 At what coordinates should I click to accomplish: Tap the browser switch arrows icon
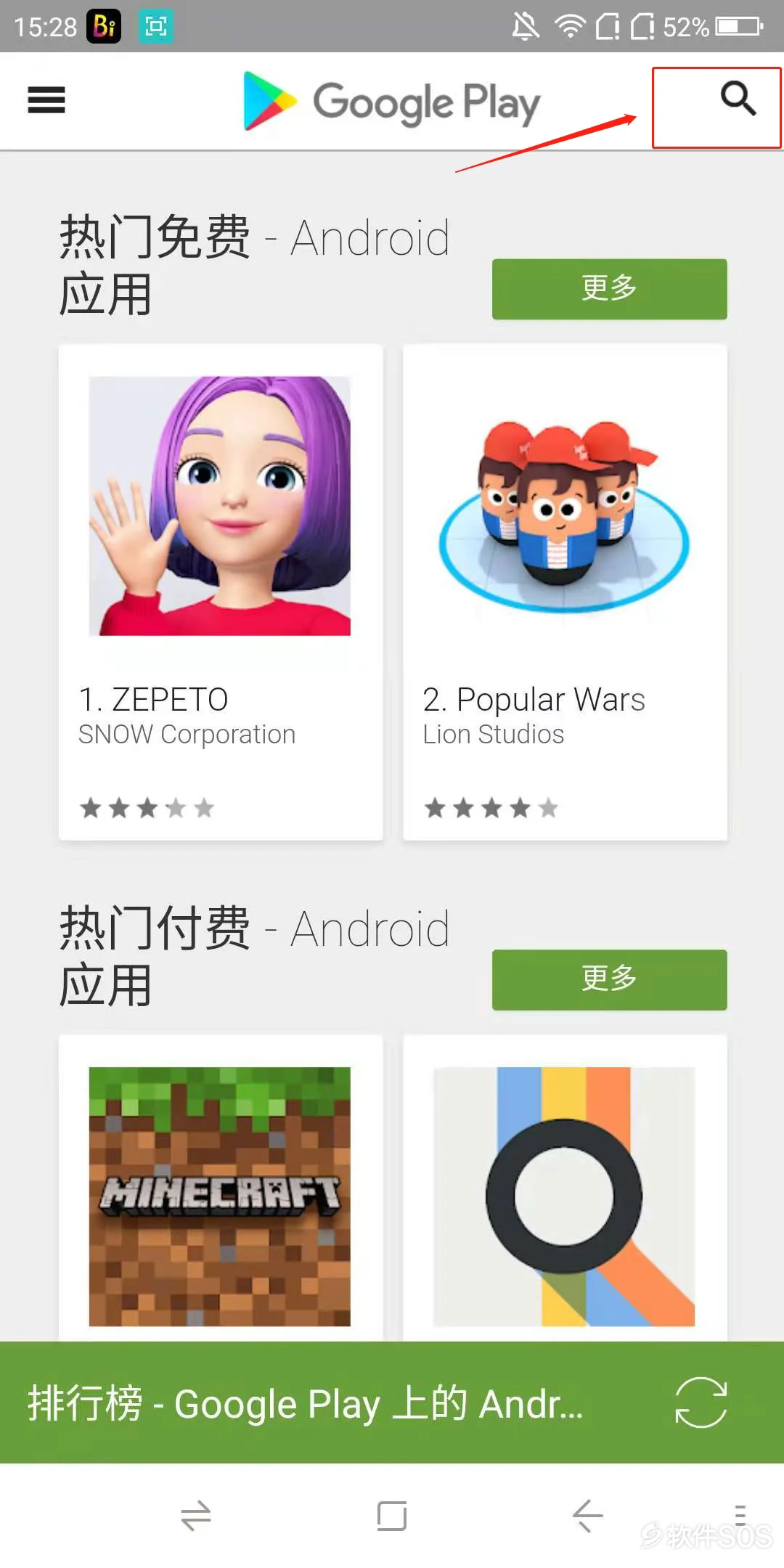pyautogui.click(x=196, y=1516)
